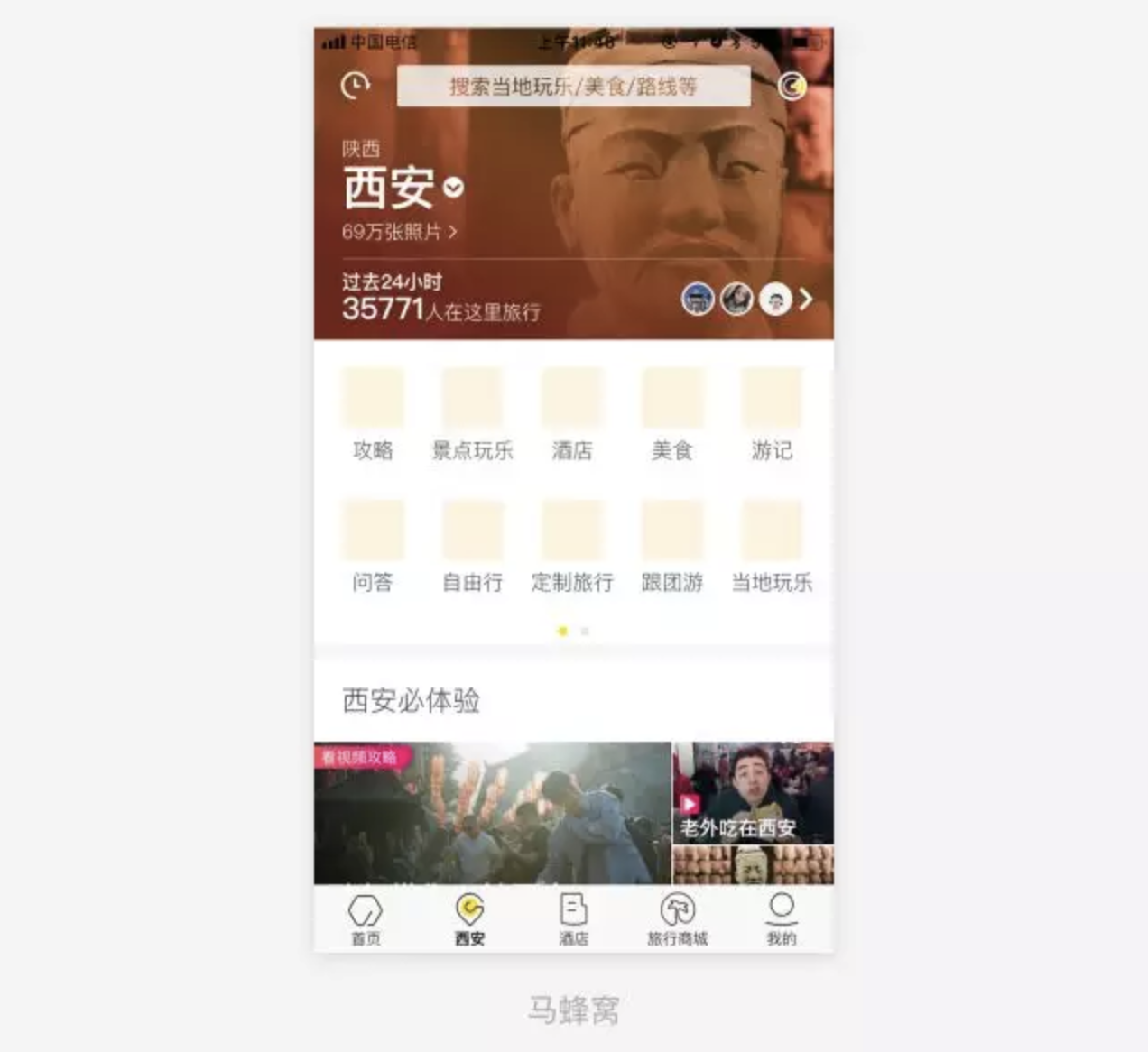1148x1052 pixels.
Task: Switch to the 旅行商城 tab
Action: [x=677, y=919]
